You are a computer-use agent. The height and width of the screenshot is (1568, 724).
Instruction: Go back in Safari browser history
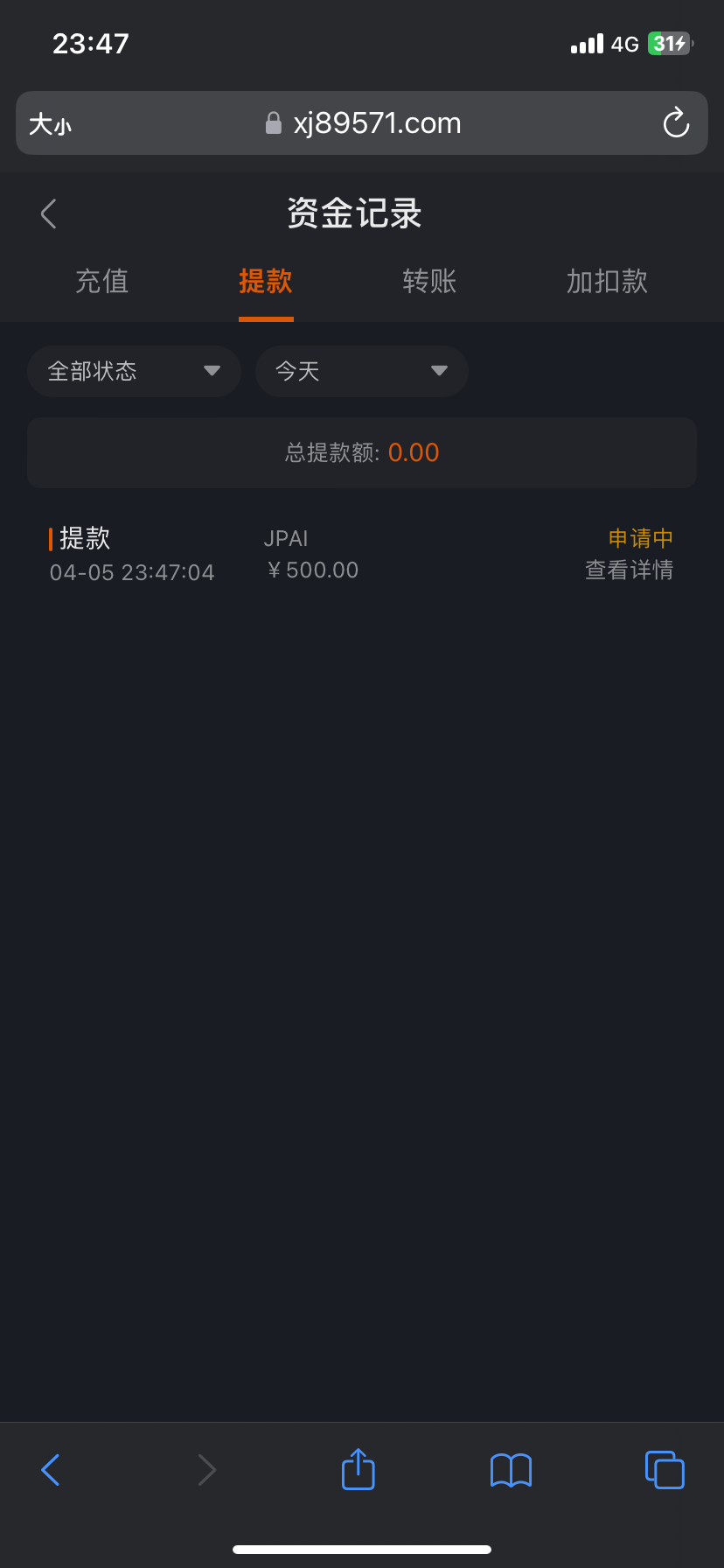click(51, 1470)
